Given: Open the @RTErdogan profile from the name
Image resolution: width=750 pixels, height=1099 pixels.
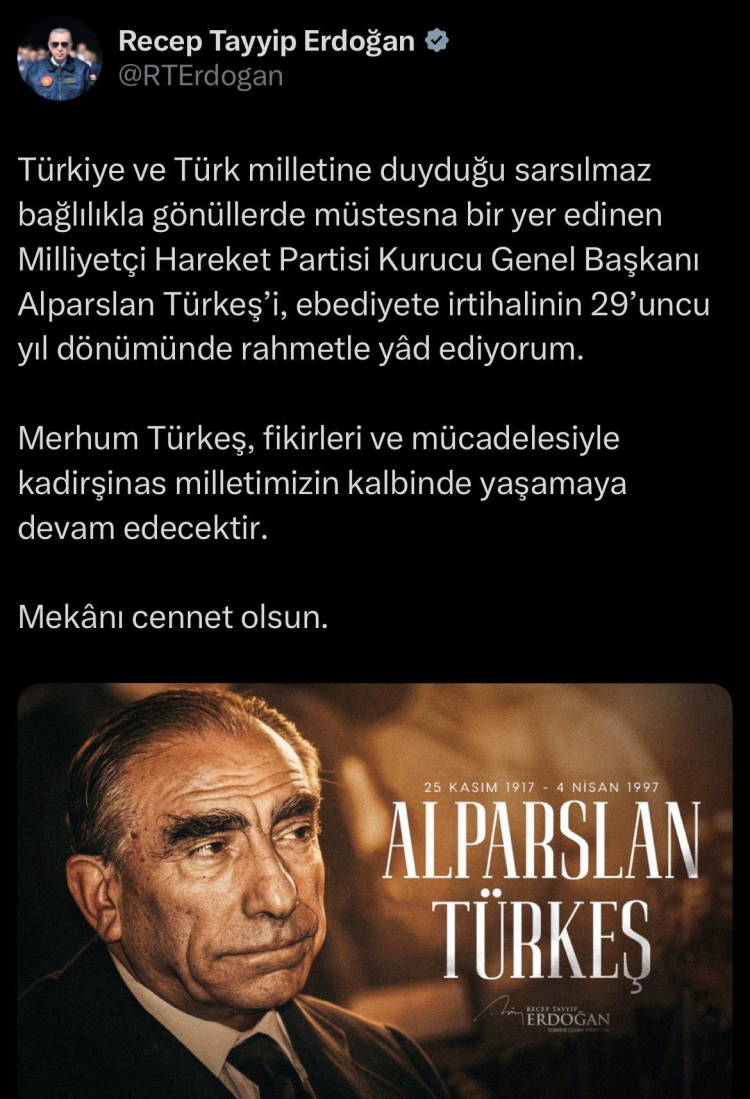Looking at the screenshot, I should (x=268, y=41).
